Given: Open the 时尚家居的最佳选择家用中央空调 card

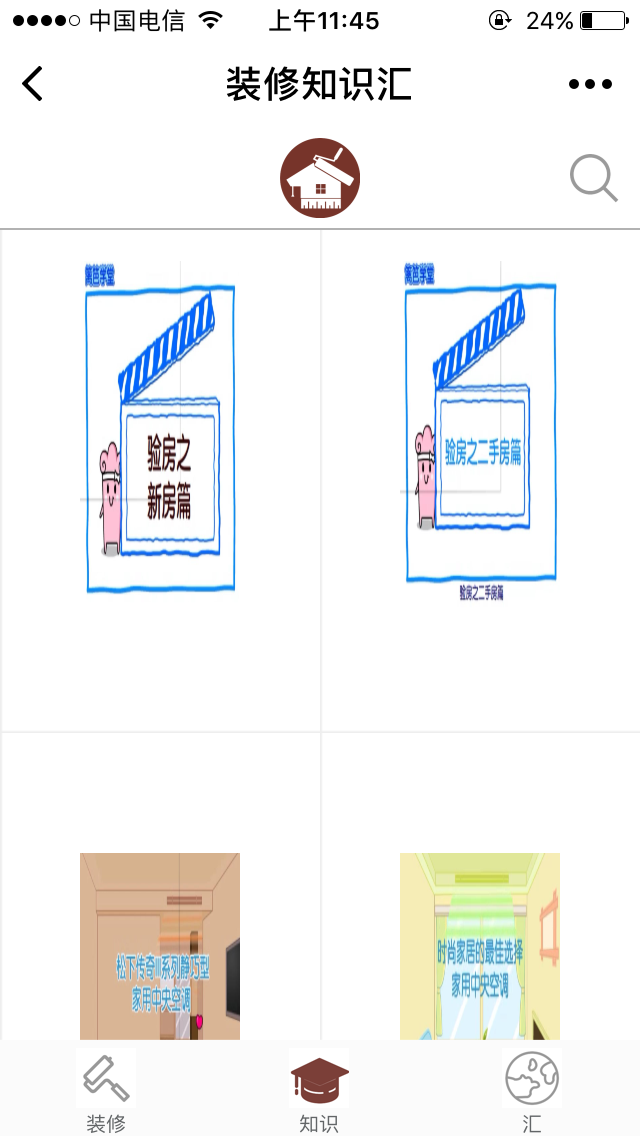Looking at the screenshot, I should 480,945.
